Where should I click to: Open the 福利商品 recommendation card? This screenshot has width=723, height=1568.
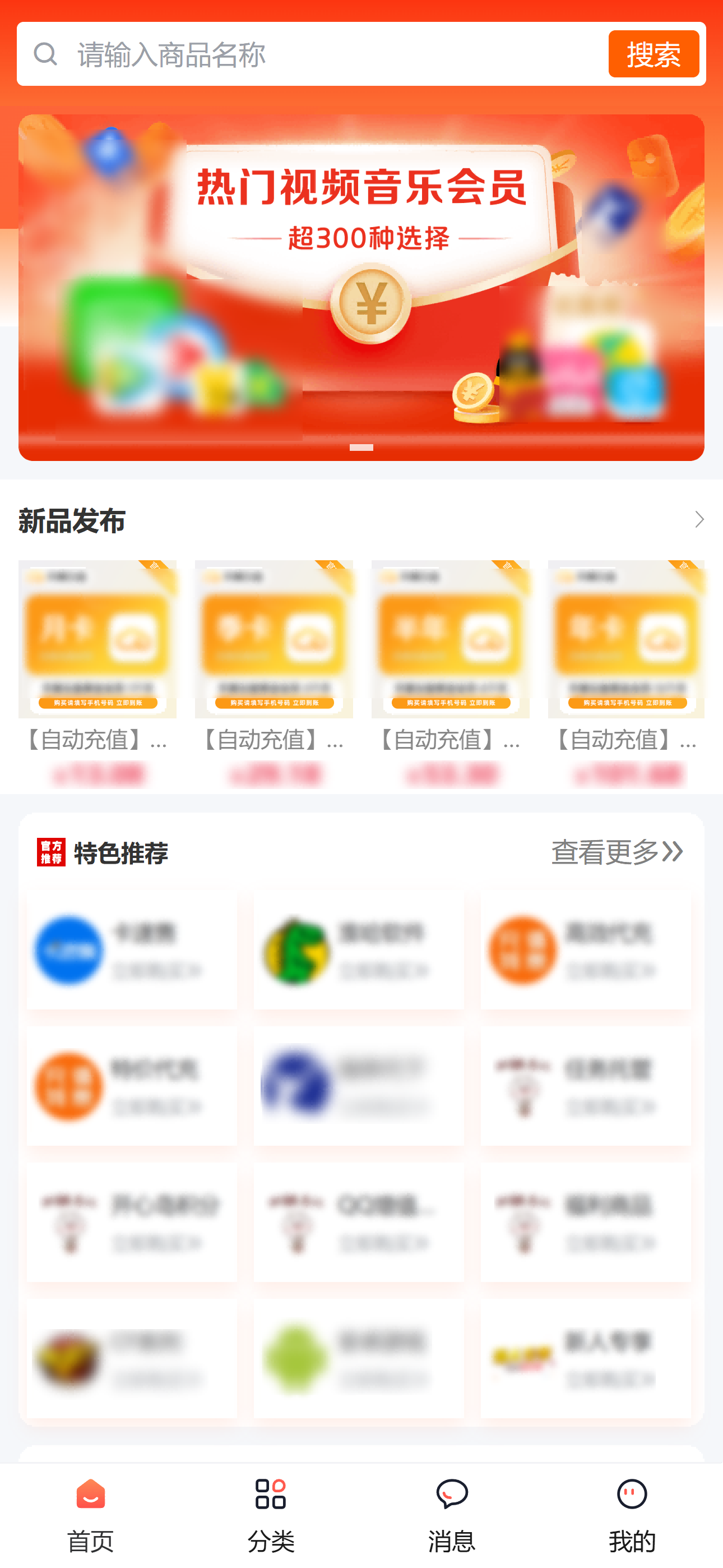tap(586, 1222)
